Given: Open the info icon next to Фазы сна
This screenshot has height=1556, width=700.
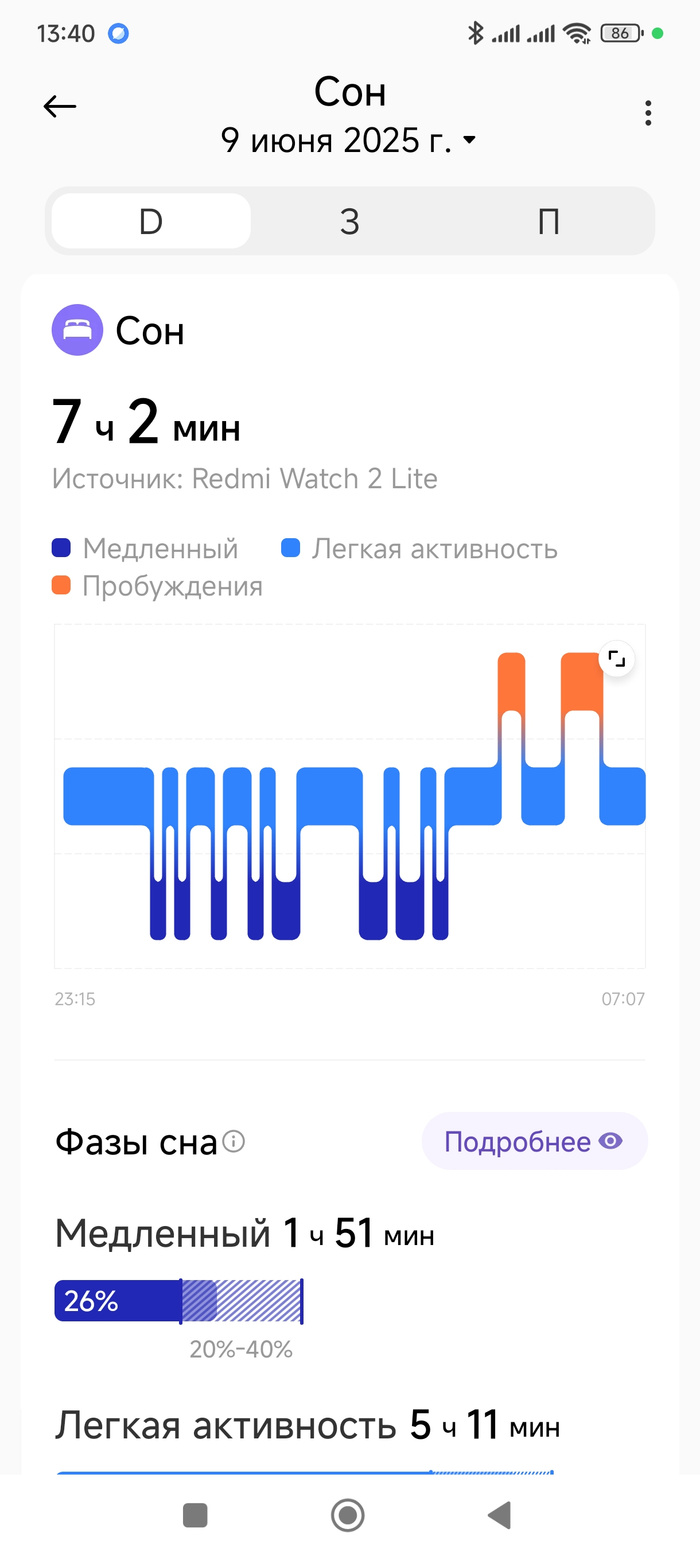Looking at the screenshot, I should pos(234,1141).
